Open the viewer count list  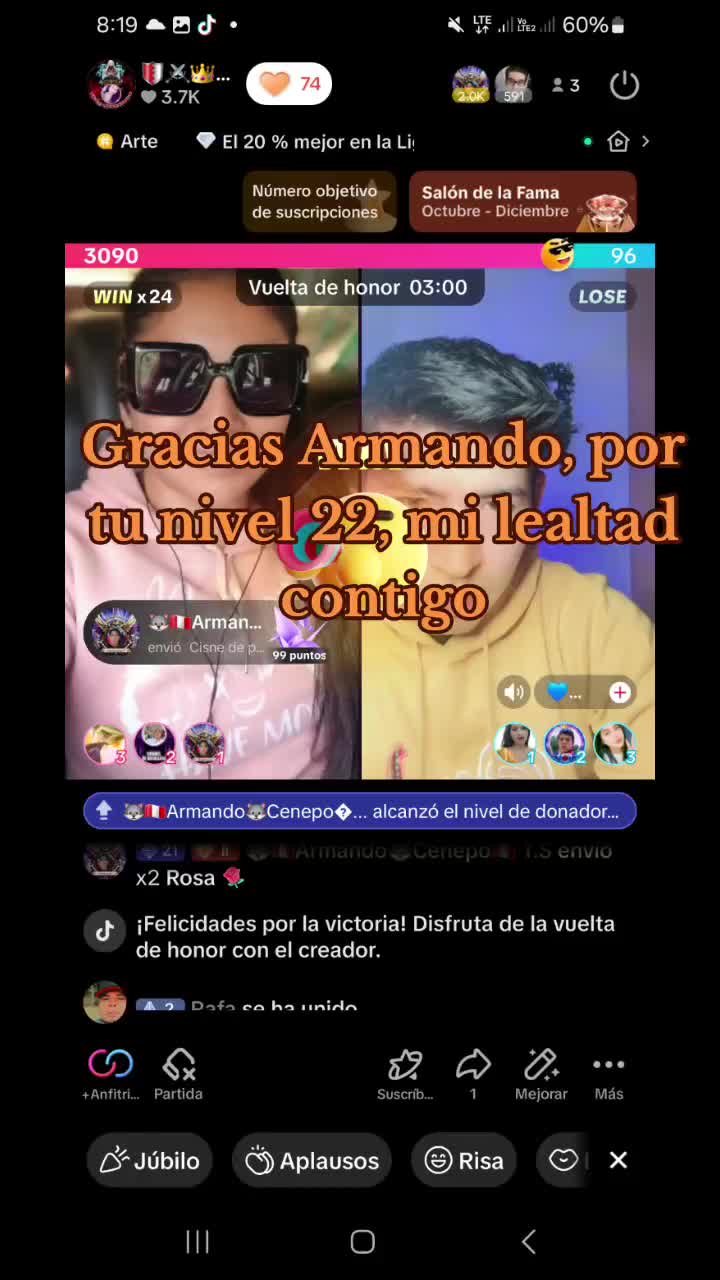click(x=567, y=86)
